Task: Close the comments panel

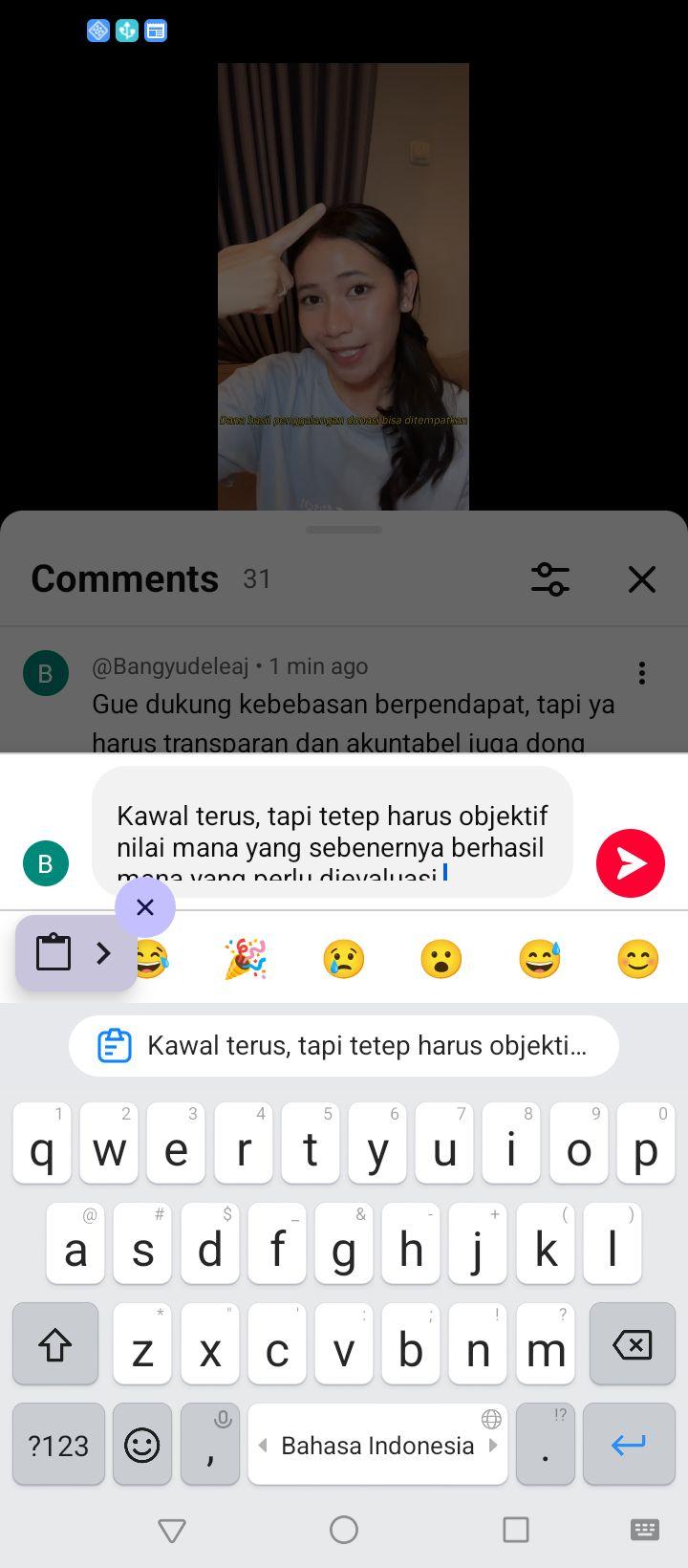Action: tap(642, 579)
